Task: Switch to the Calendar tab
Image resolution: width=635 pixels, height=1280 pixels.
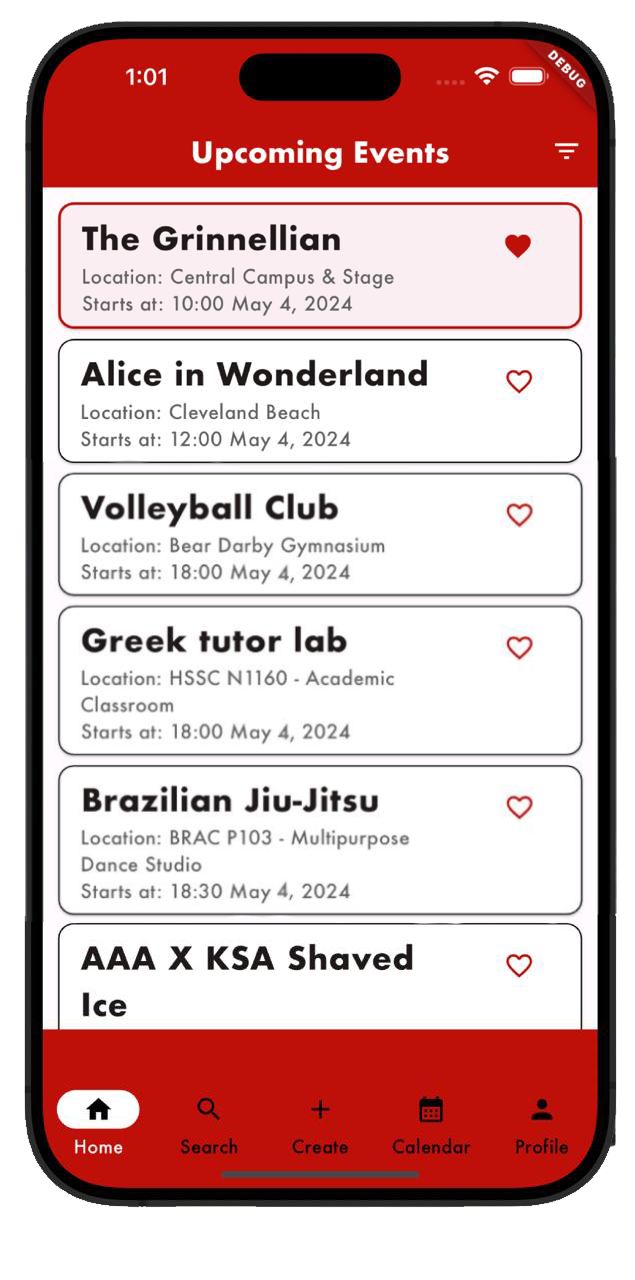Action: pos(431,1124)
